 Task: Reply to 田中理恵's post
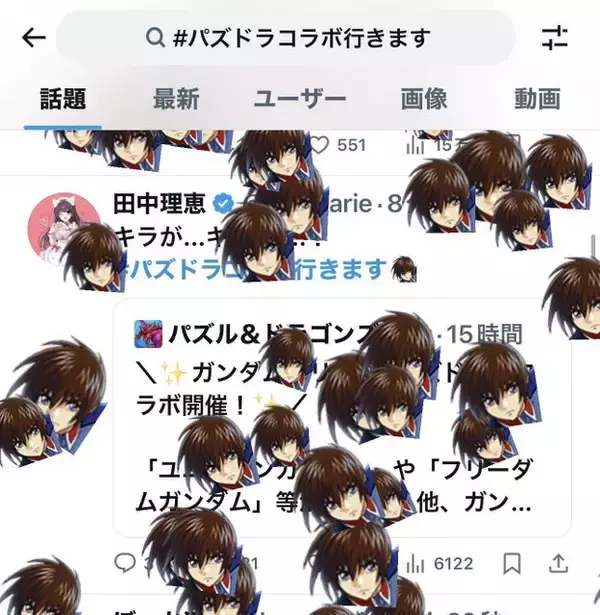[x=126, y=563]
